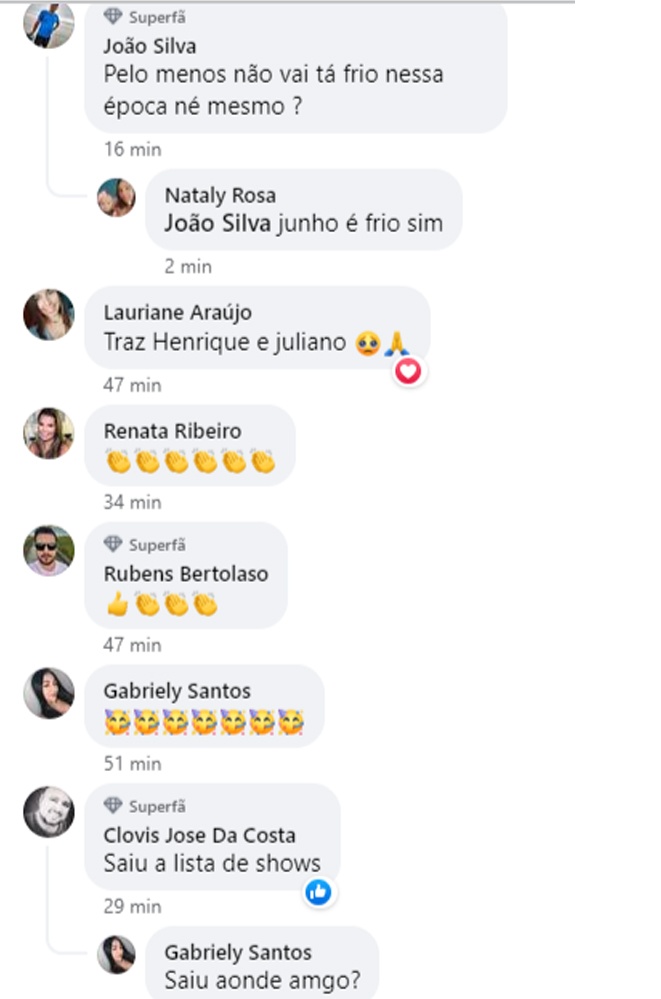The image size is (661, 999).
Task: Open Rubens Bertolaso's profile name
Action: tap(186, 574)
